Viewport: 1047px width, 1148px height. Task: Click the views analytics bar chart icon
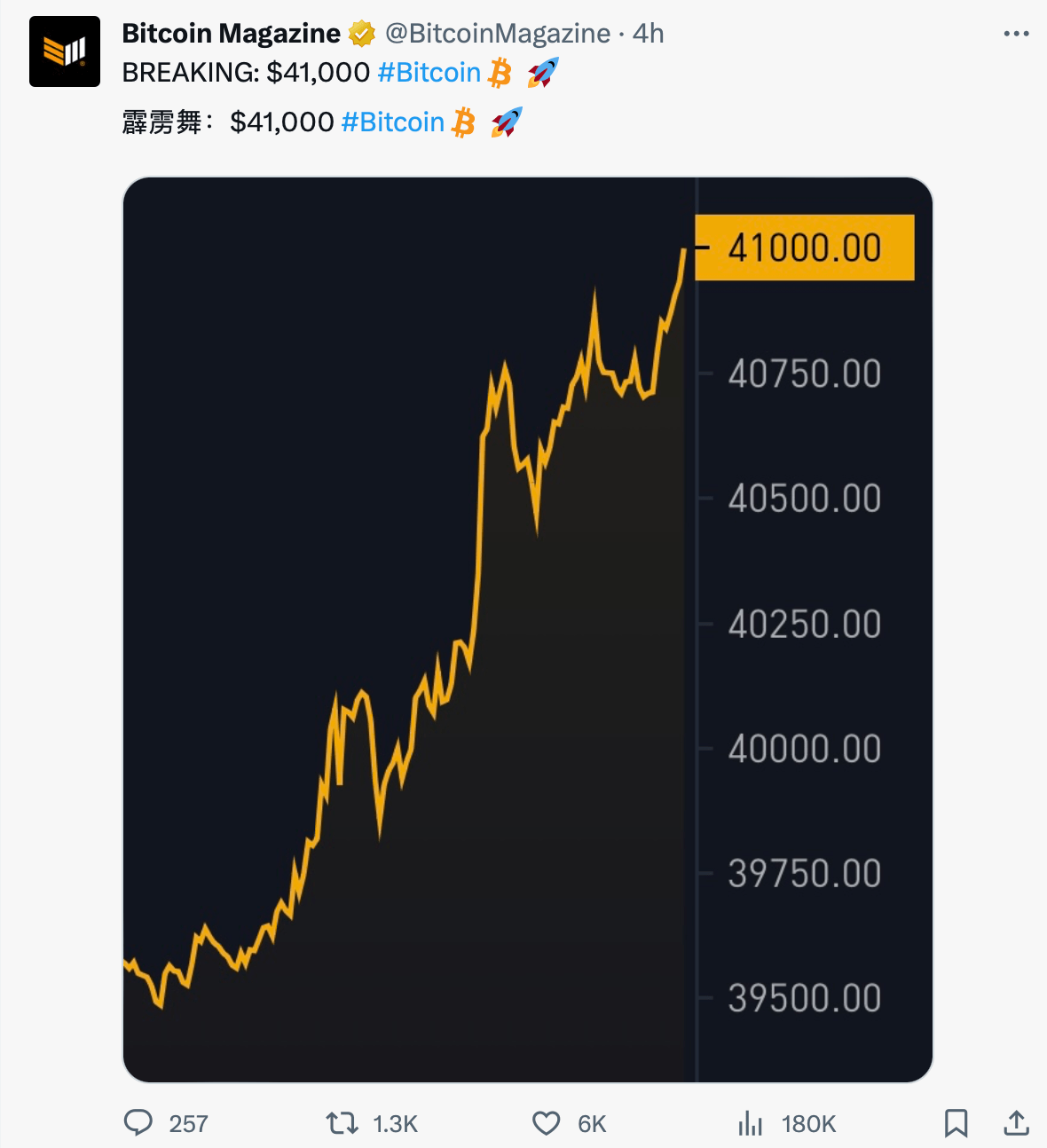751,1122
